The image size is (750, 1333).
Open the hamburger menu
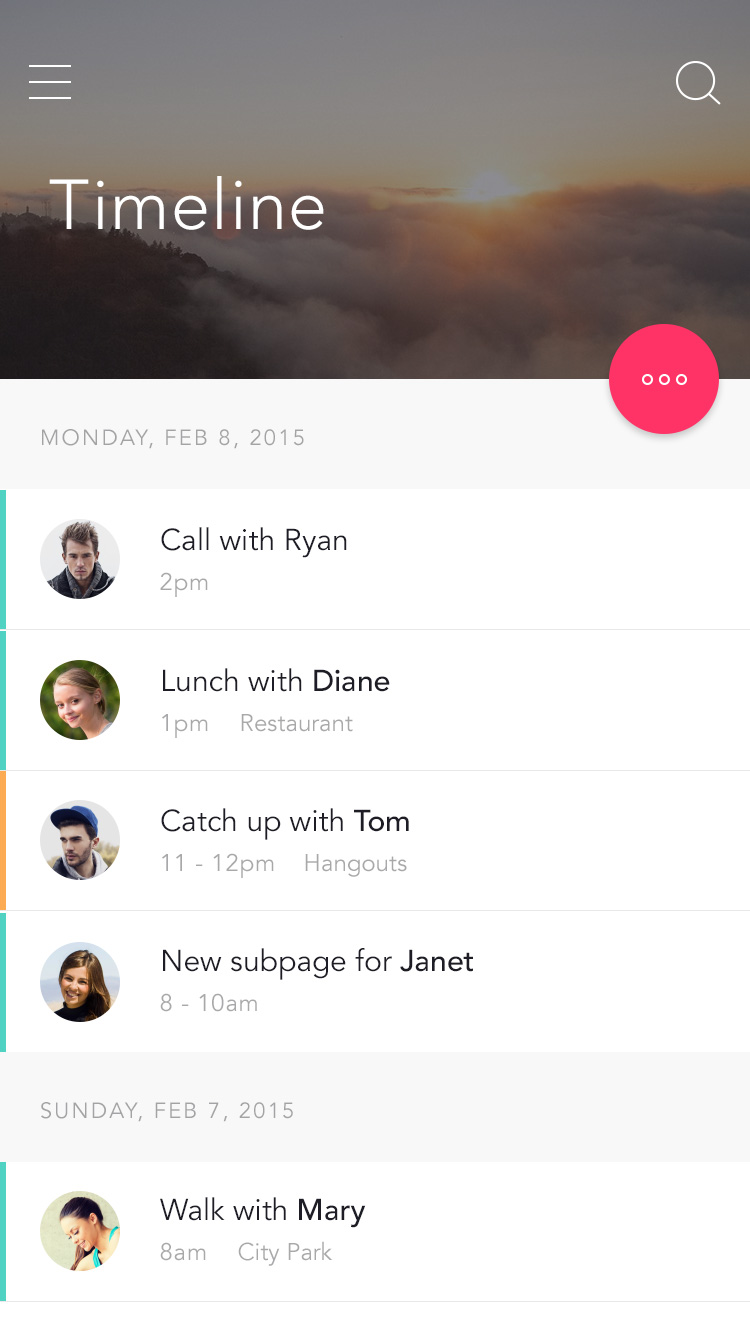tap(50, 82)
